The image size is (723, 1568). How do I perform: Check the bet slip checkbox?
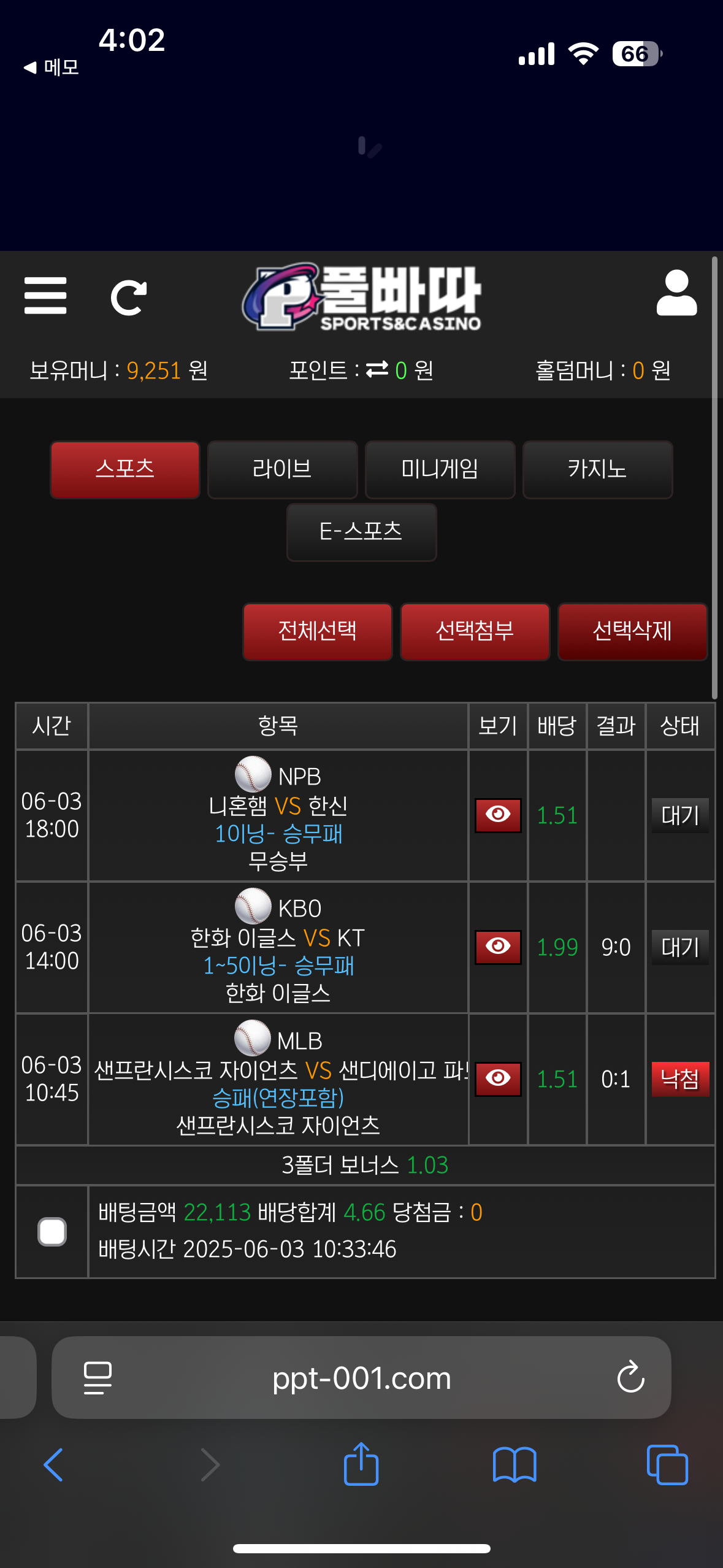point(52,1232)
